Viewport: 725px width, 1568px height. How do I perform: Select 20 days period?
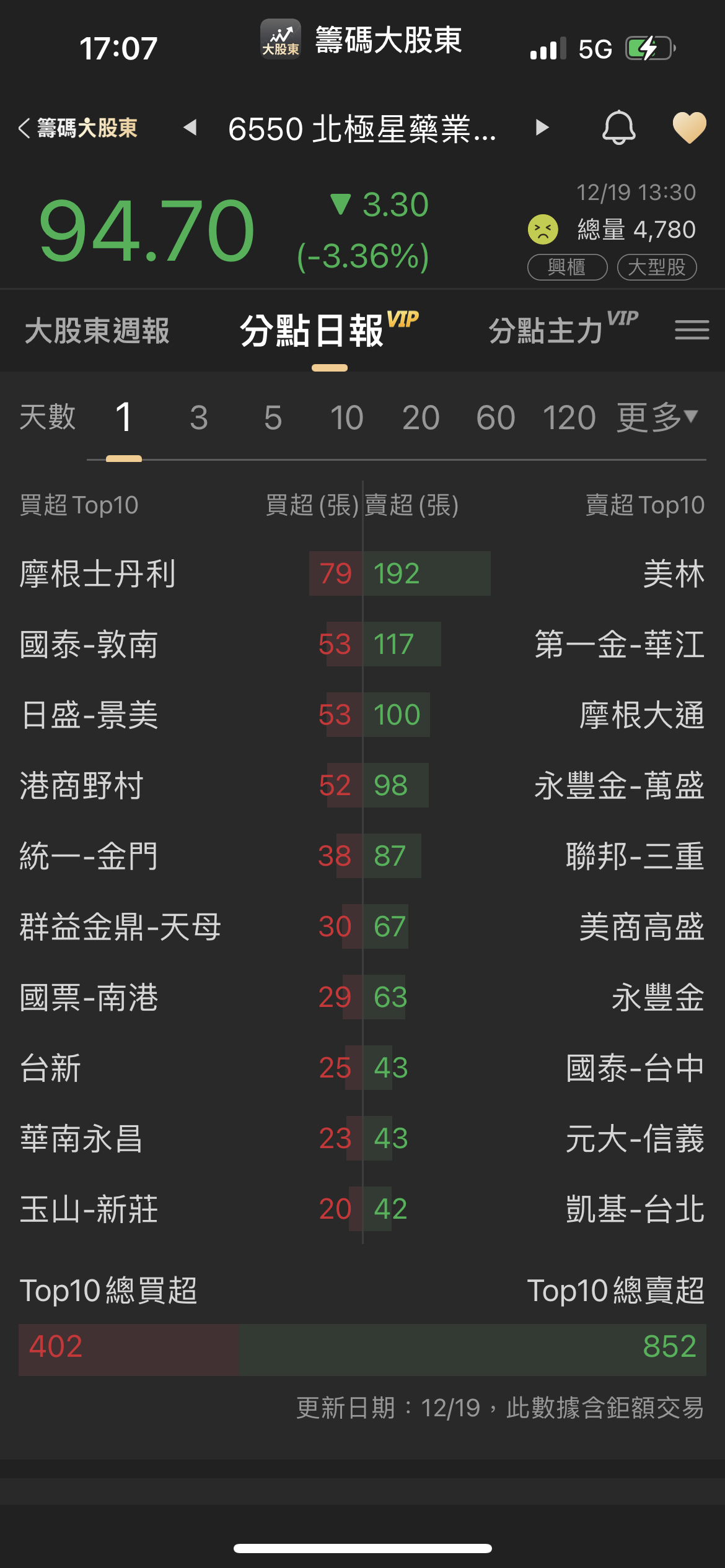[421, 417]
